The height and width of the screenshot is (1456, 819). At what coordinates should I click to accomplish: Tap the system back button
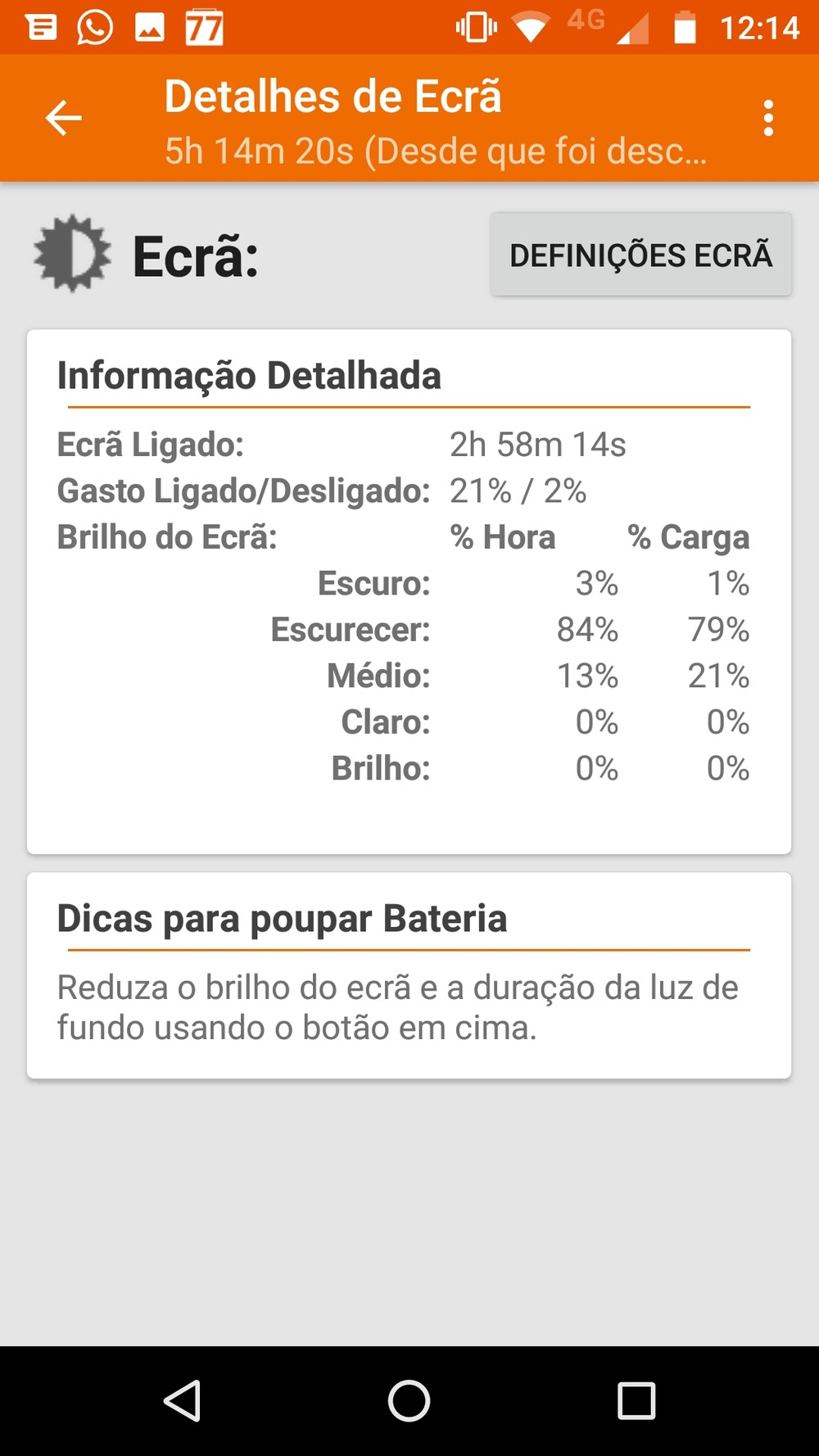183,1400
